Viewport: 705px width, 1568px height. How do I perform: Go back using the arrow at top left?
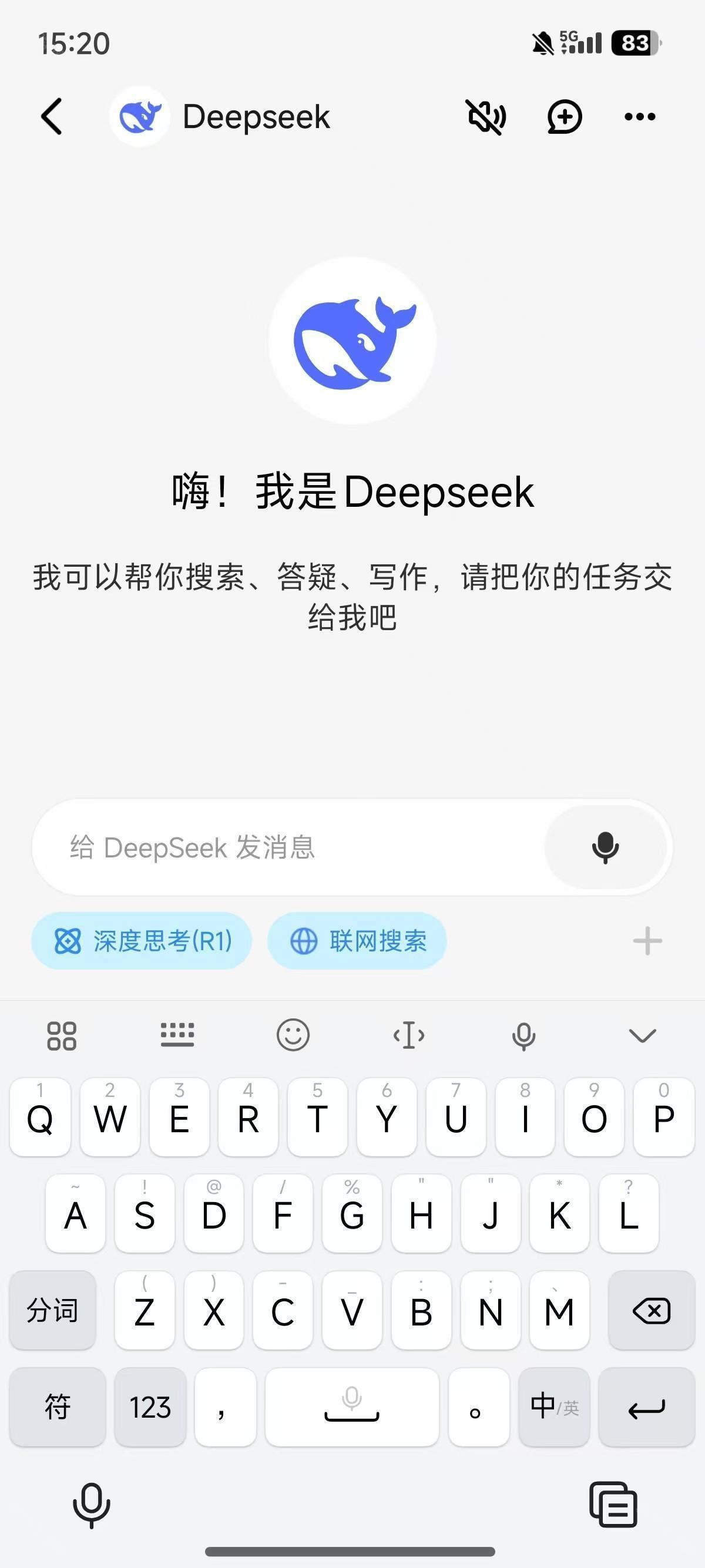[x=52, y=116]
